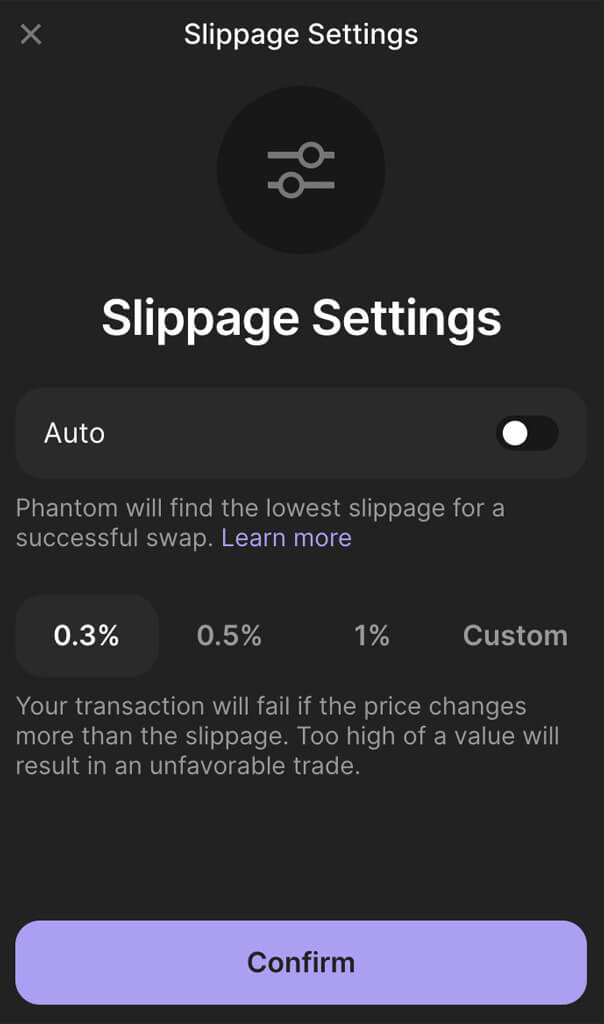The height and width of the screenshot is (1024, 604).
Task: Select 0.3% slippage
Action: [87, 636]
